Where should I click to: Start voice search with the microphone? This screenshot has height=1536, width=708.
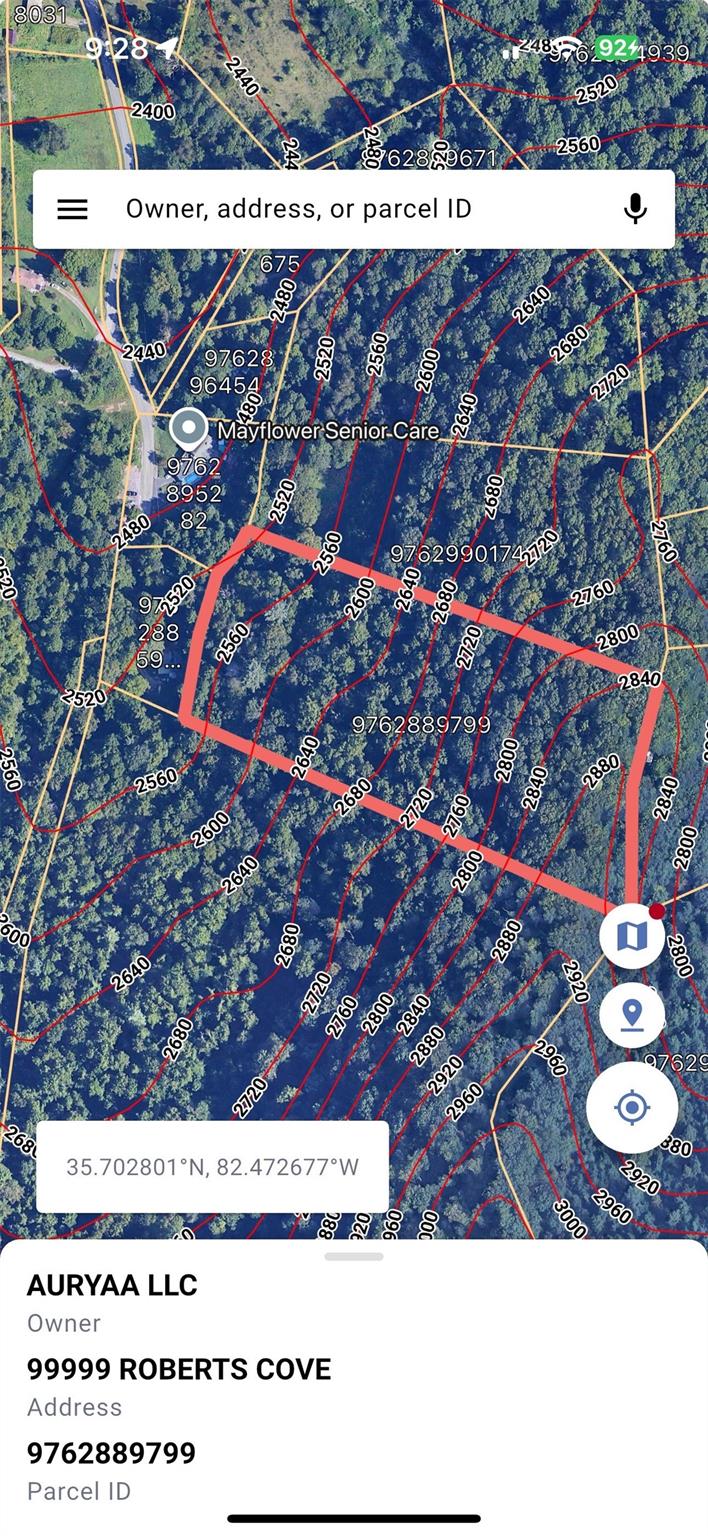(x=635, y=209)
